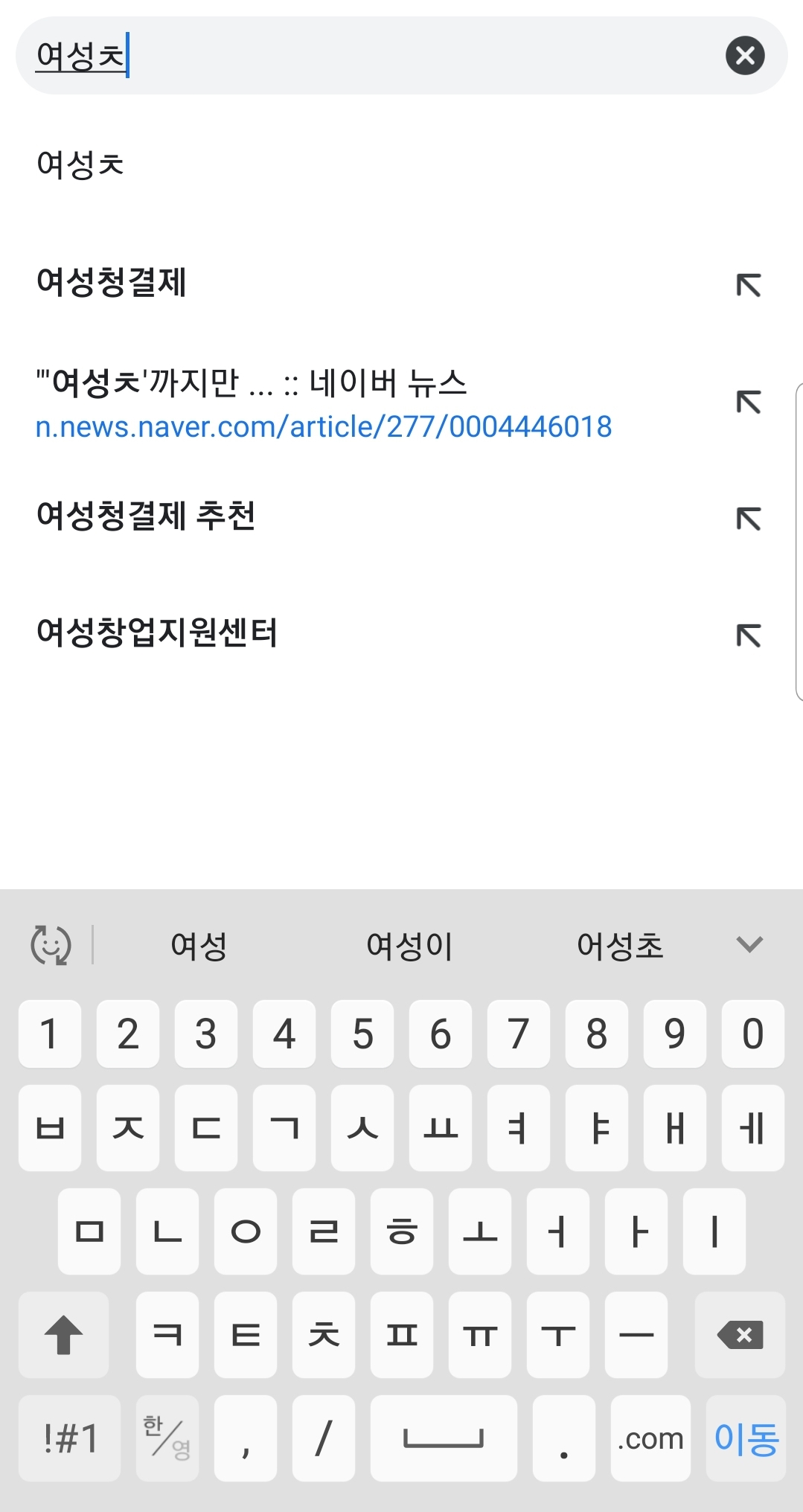This screenshot has height=1512, width=803.
Task: Pick keyboard prediction 어성초
Action: pyautogui.click(x=619, y=946)
